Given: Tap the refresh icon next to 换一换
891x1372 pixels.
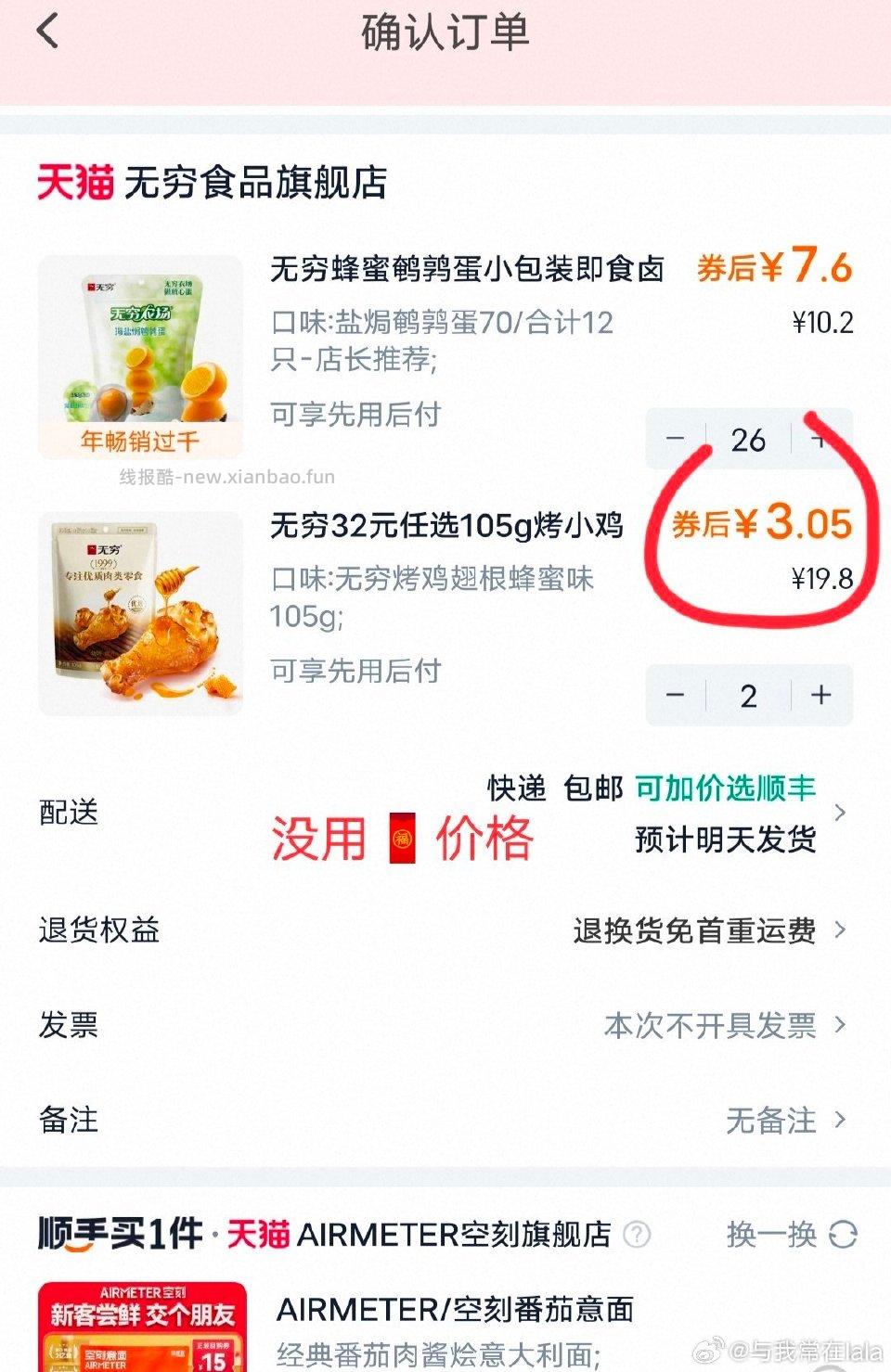Looking at the screenshot, I should [x=841, y=1236].
